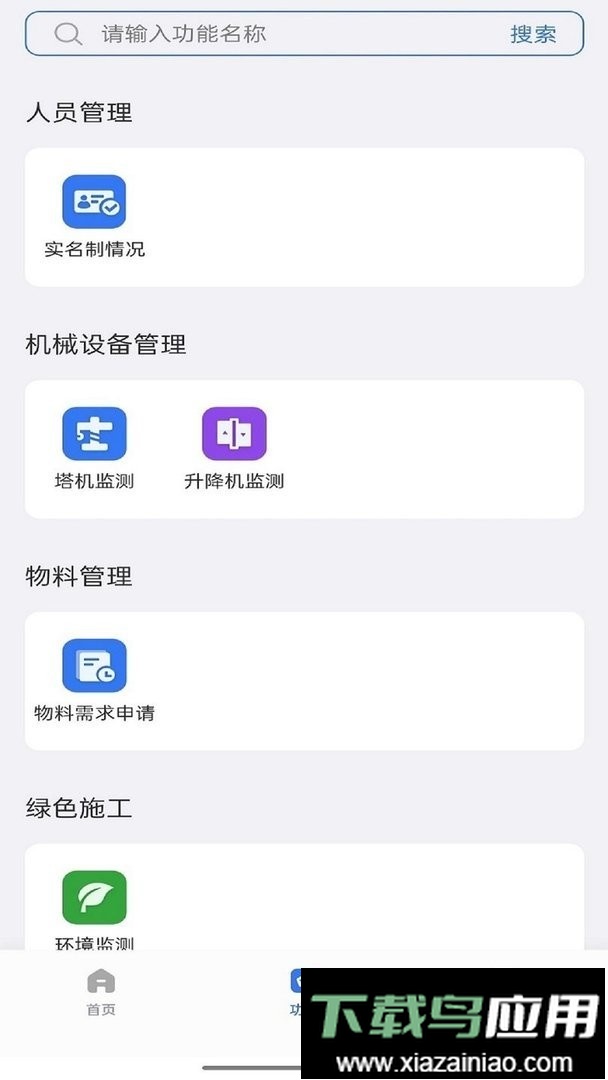Open 塔机监测

[94, 448]
